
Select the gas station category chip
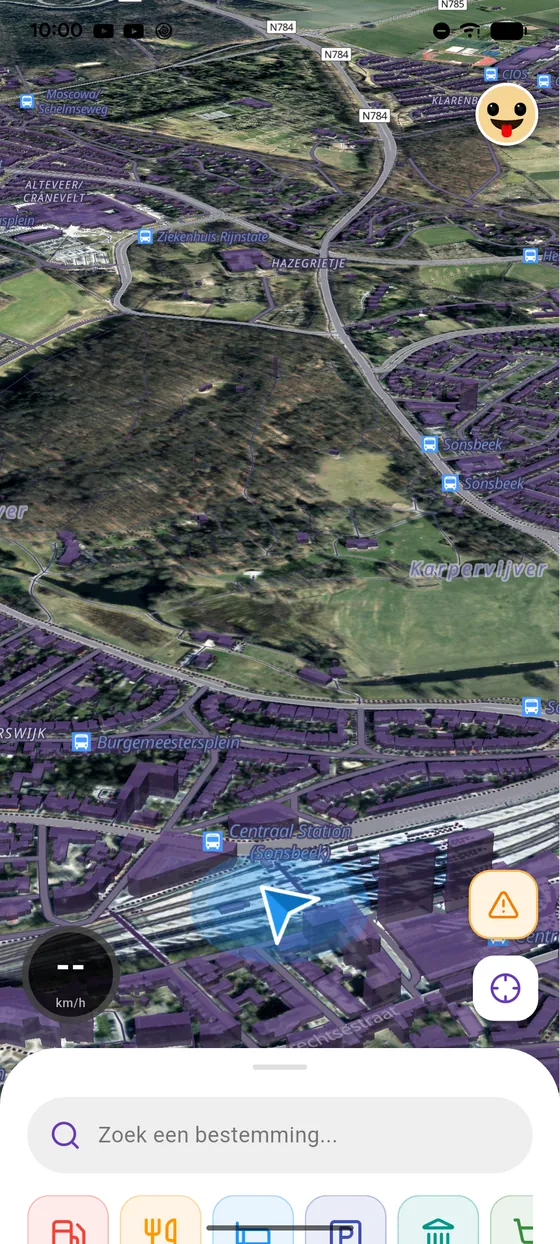[68, 1220]
